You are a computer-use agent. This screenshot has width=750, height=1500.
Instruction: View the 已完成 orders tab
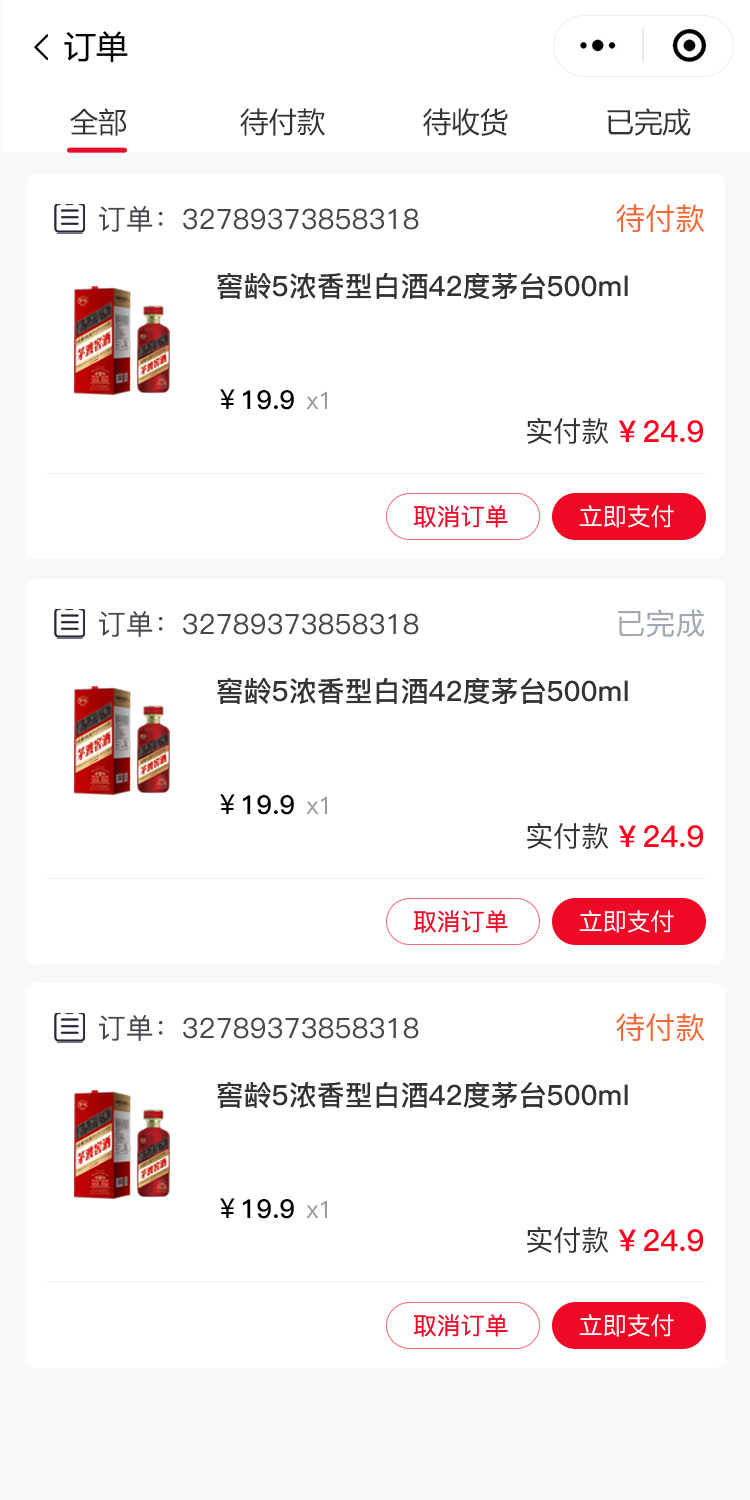pos(648,123)
